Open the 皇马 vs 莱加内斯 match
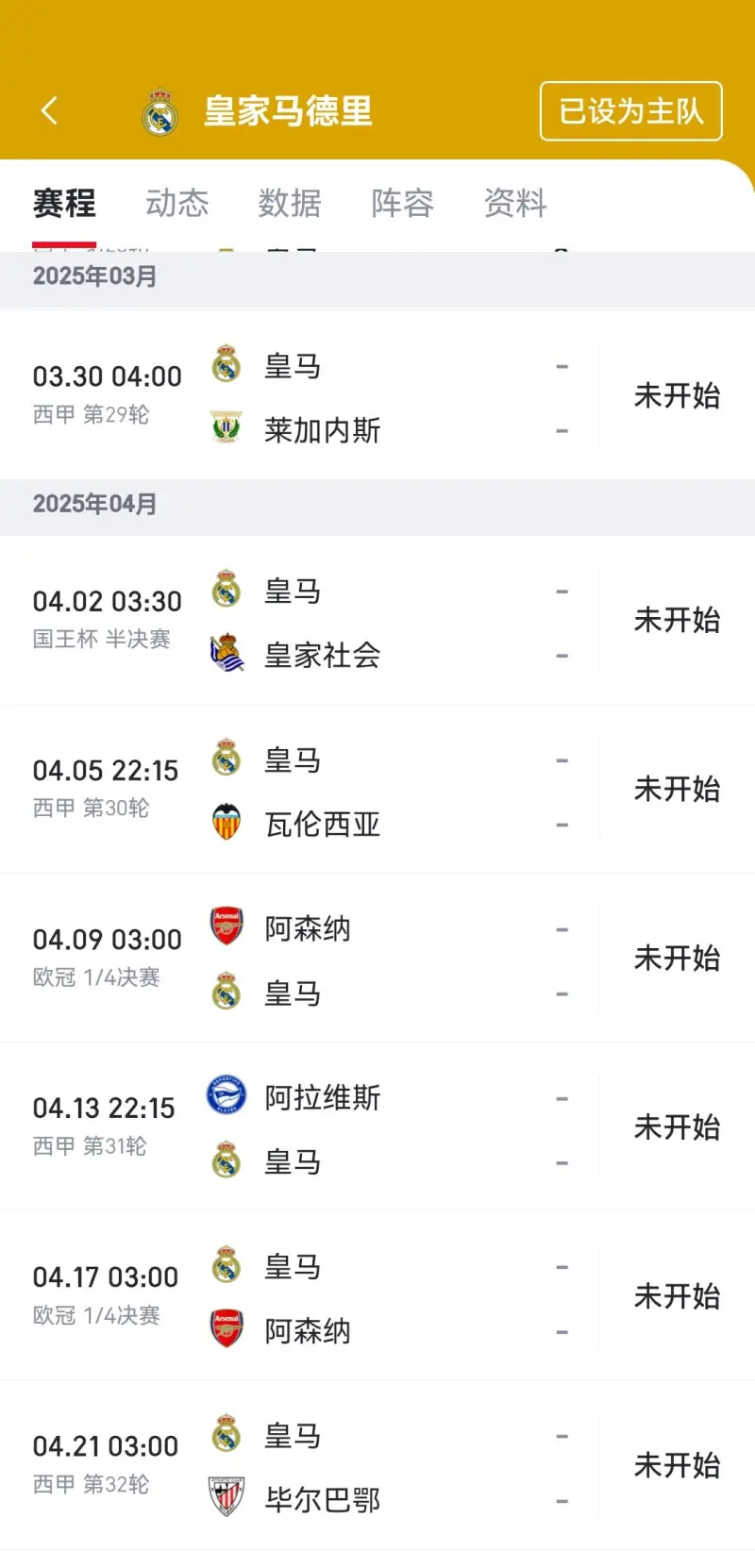Viewport: 755px width, 1568px height. pos(377,395)
